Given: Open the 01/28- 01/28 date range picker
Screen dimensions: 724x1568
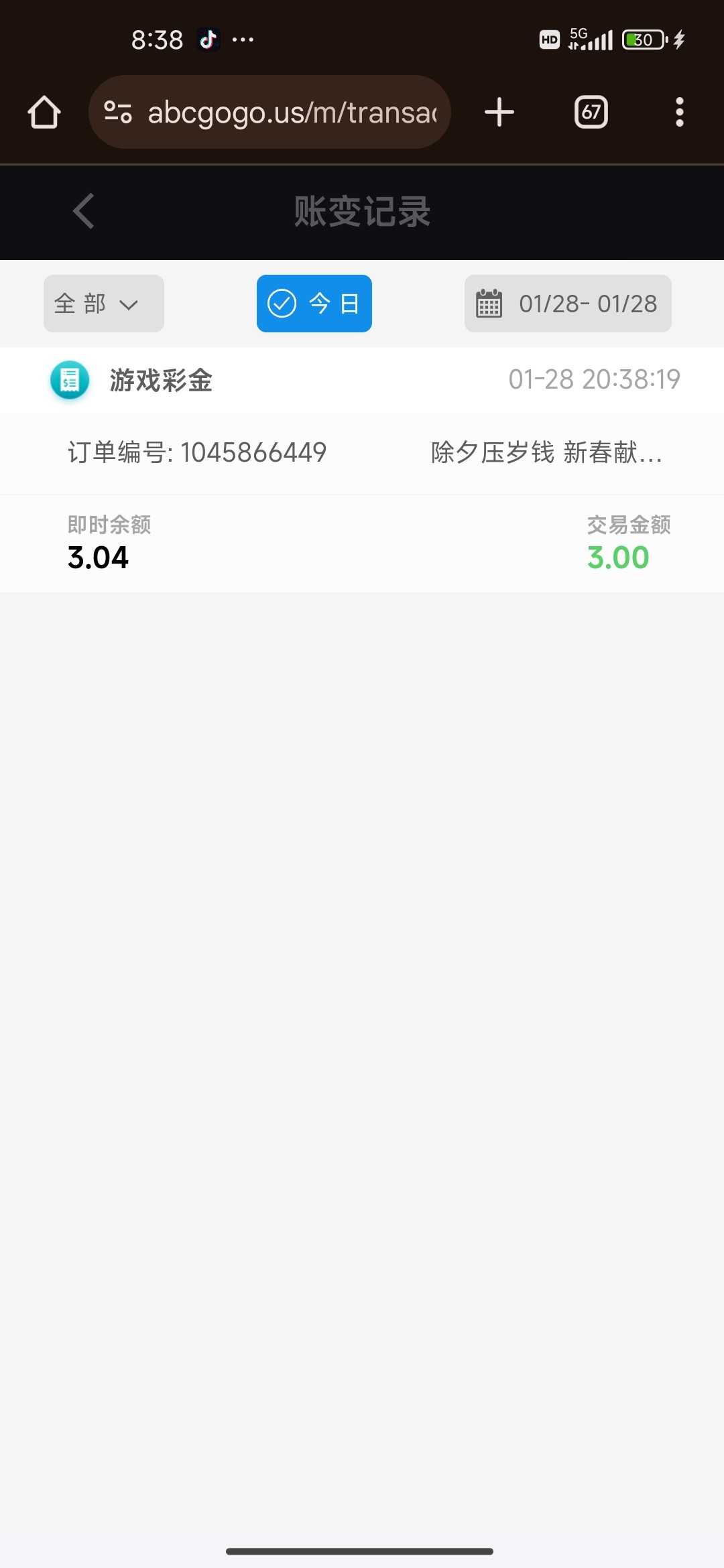Looking at the screenshot, I should coord(568,304).
